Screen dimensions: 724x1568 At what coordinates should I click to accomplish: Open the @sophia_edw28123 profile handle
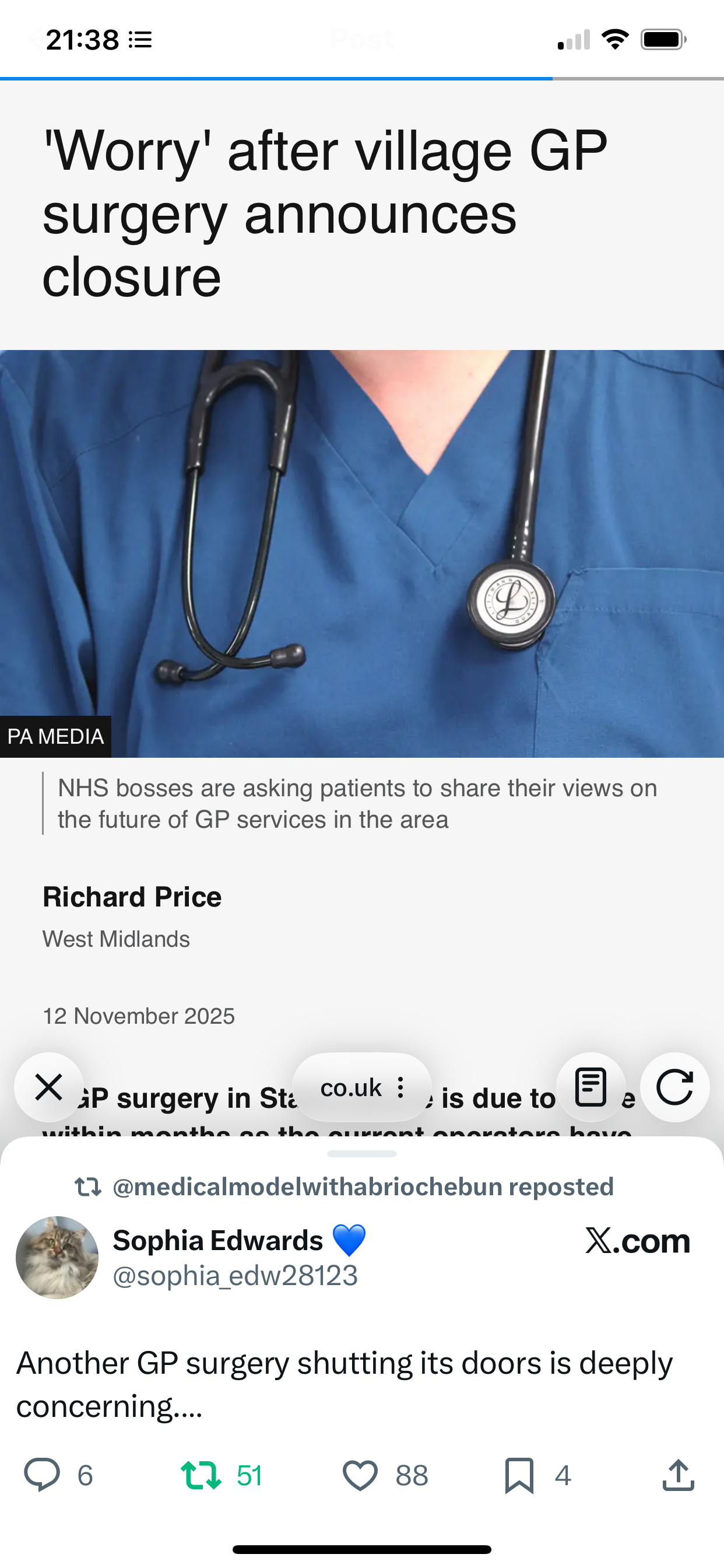pyautogui.click(x=236, y=1275)
